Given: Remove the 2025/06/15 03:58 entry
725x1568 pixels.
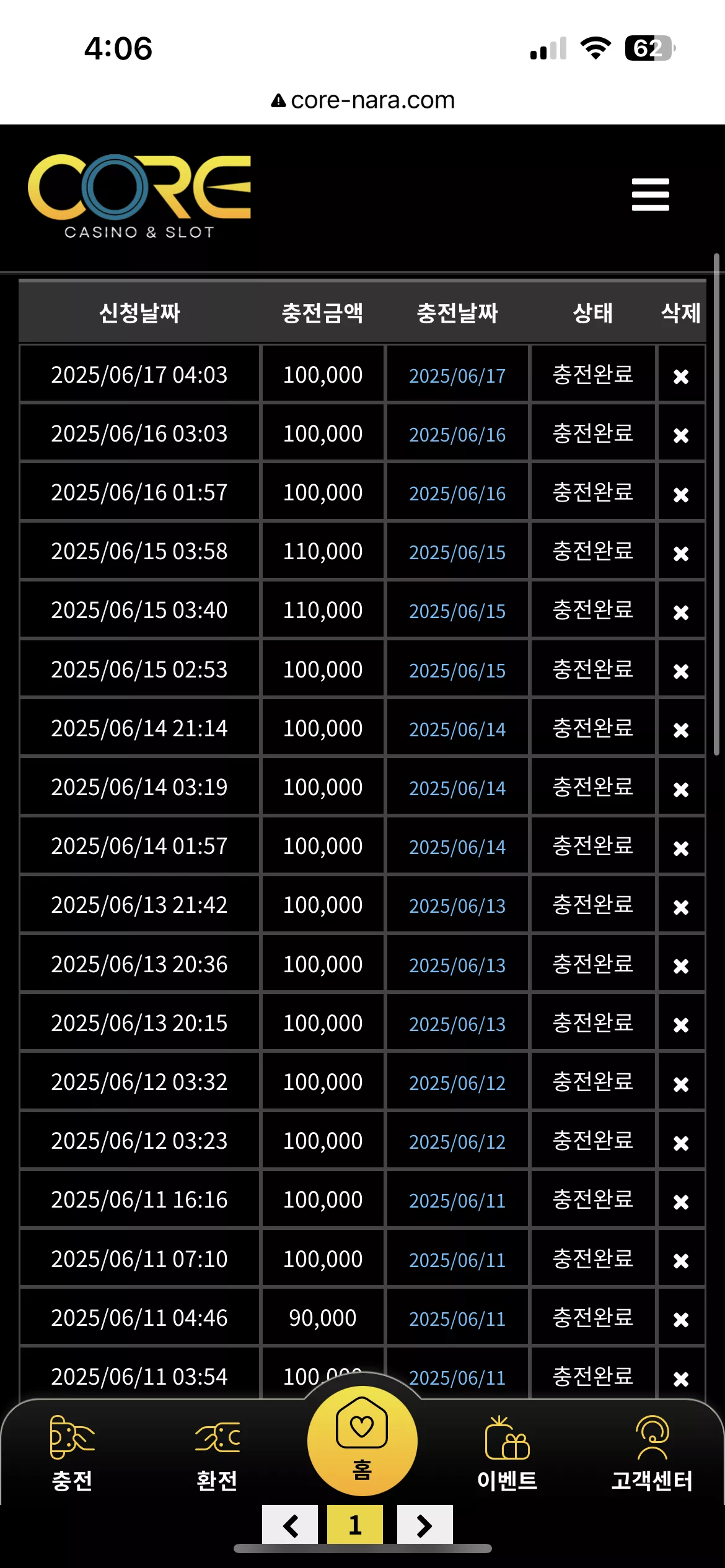Looking at the screenshot, I should [x=681, y=553].
